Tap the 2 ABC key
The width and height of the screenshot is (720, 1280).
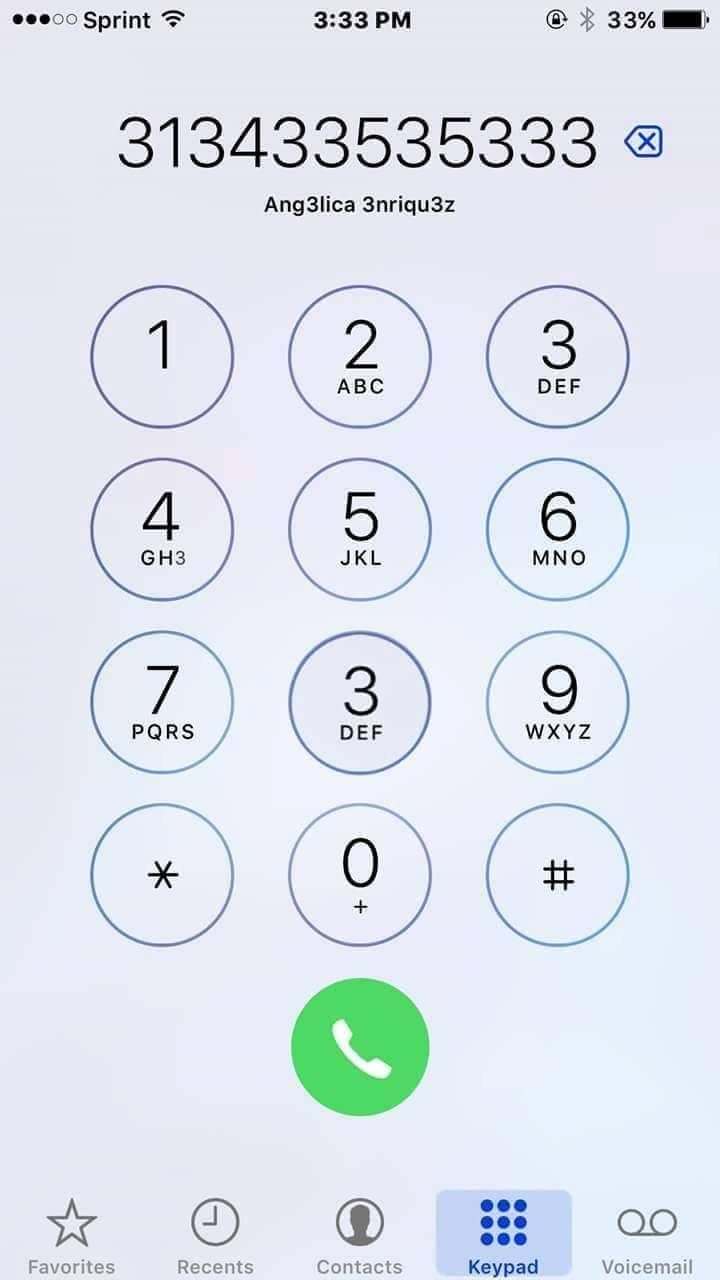(360, 357)
